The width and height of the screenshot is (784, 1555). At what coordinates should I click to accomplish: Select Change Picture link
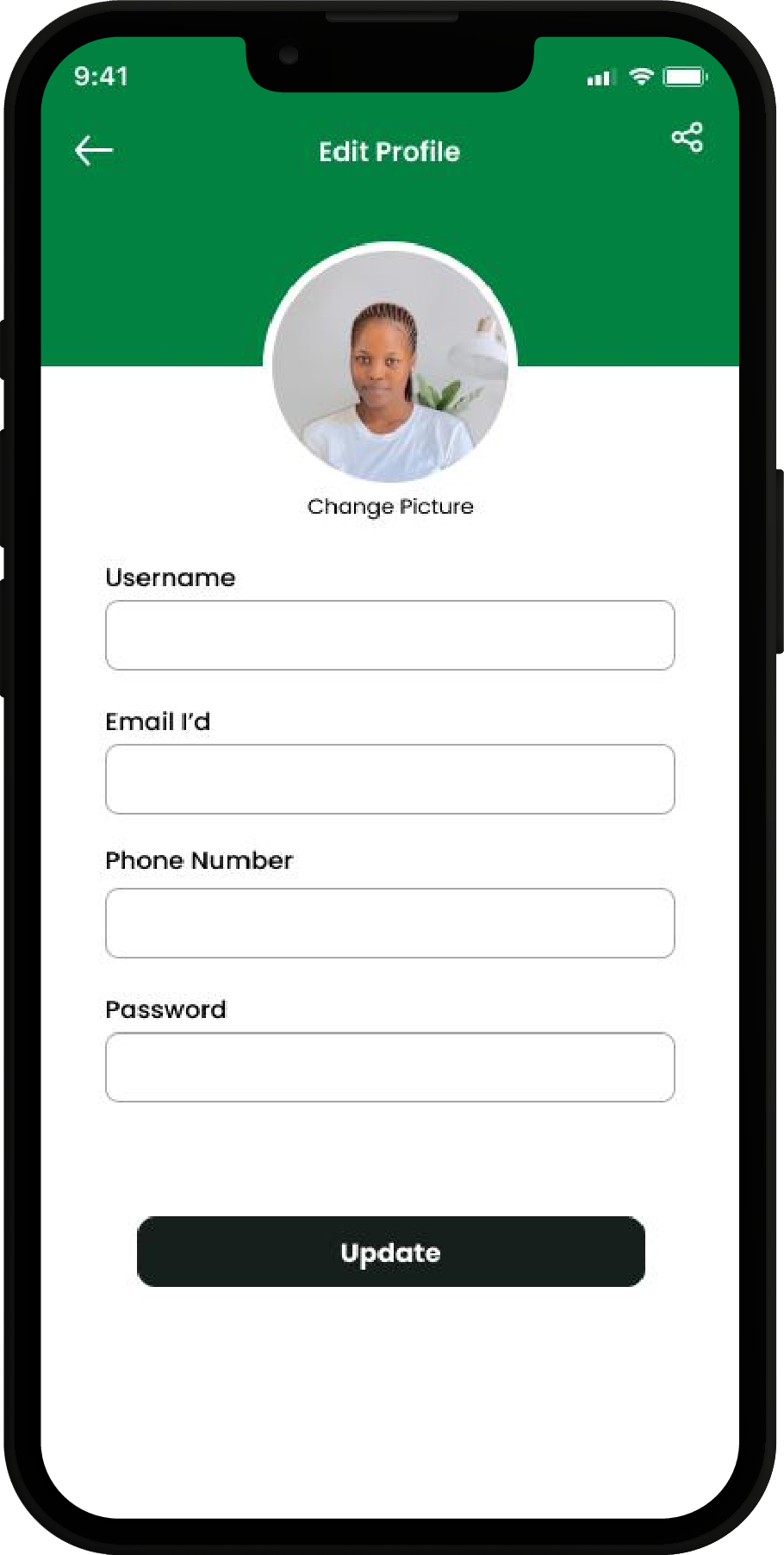390,507
